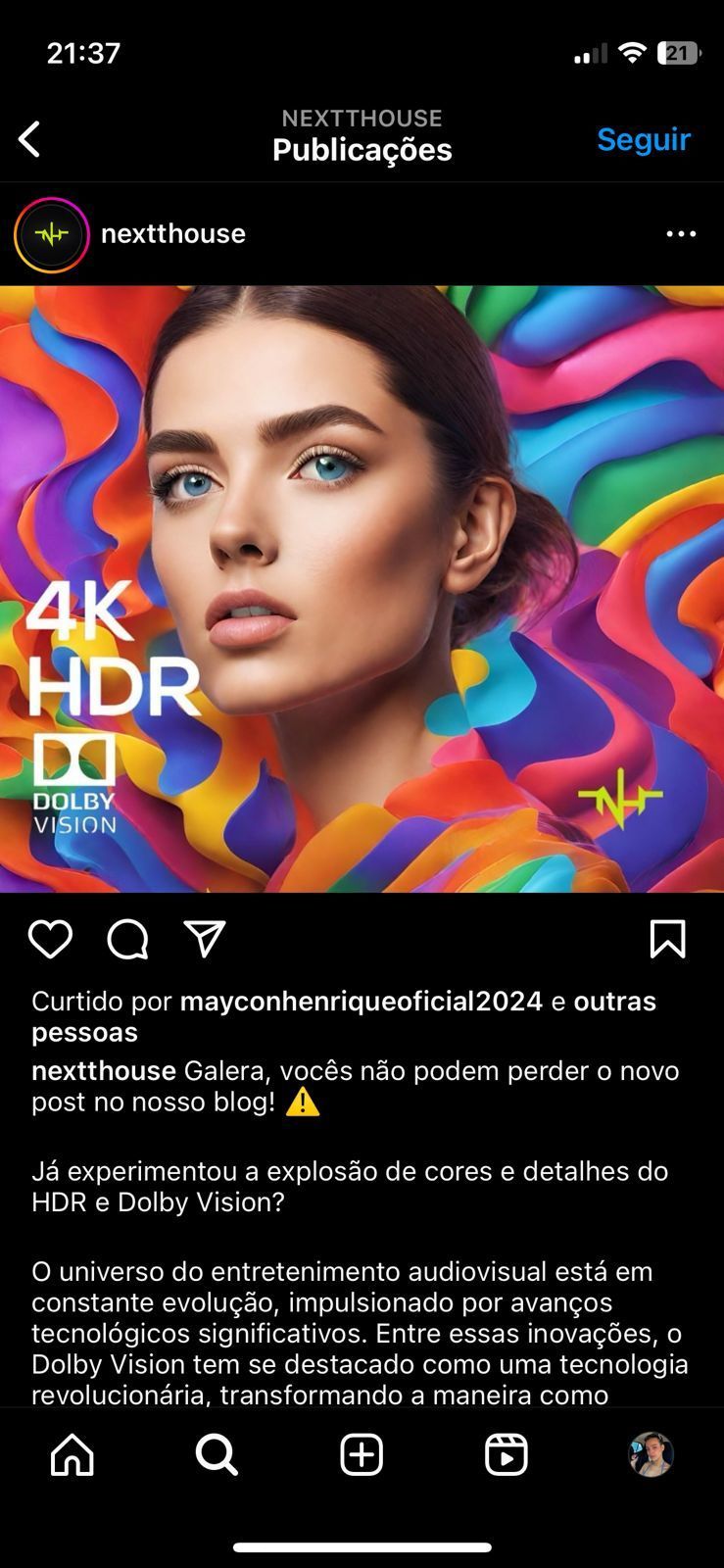Open the post's three-dot options menu
Image resolution: width=724 pixels, height=1568 pixels.
point(681,234)
